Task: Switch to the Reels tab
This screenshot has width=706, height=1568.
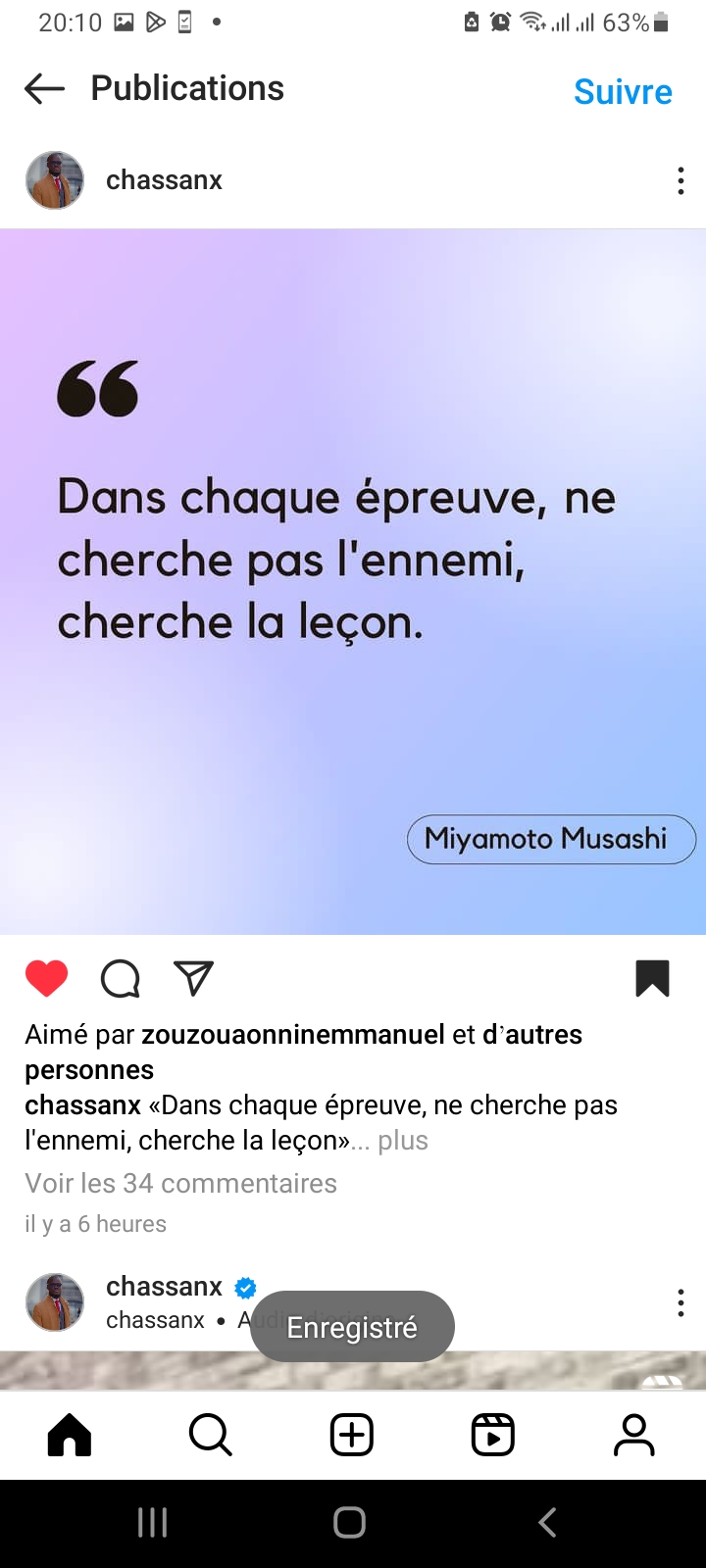Action: (492, 1436)
